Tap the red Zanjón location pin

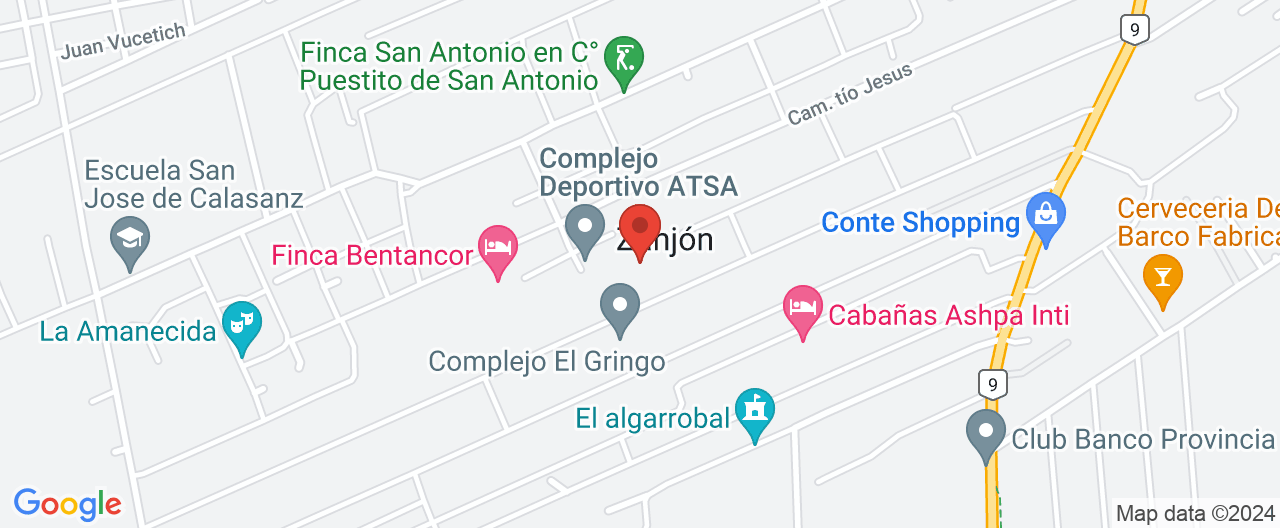[640, 228]
